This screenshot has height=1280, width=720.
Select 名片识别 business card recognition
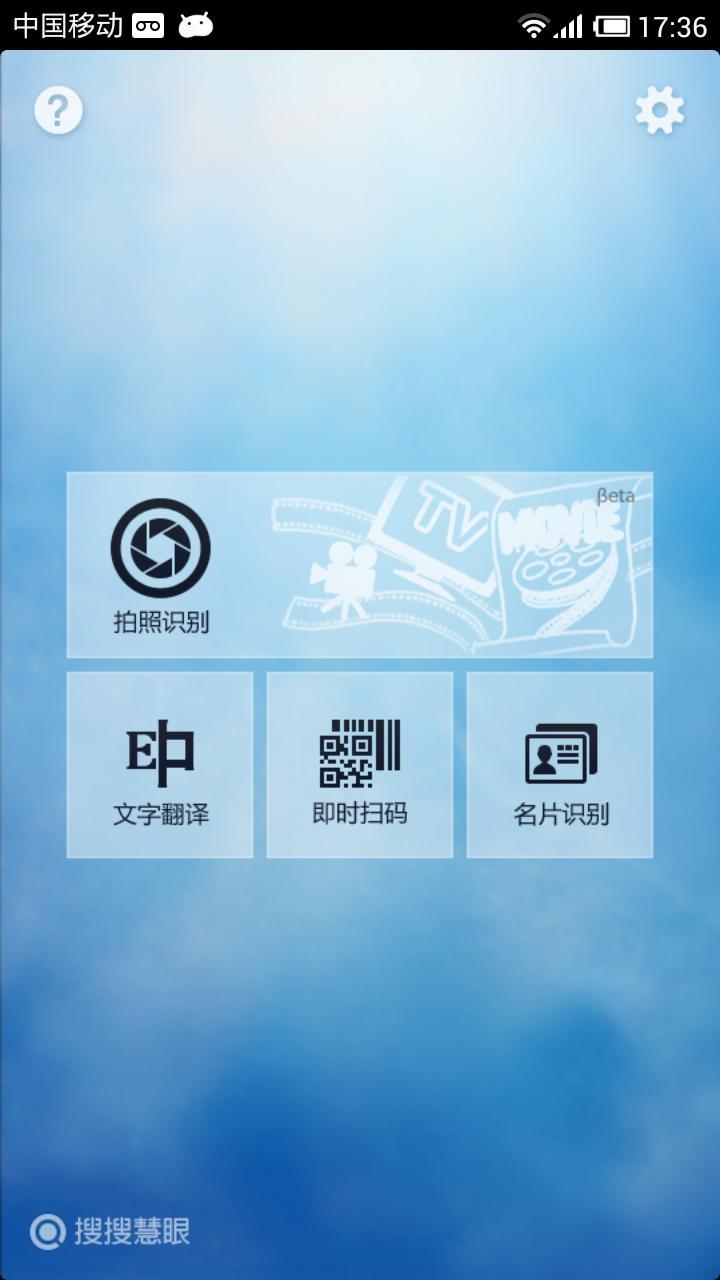[560, 765]
